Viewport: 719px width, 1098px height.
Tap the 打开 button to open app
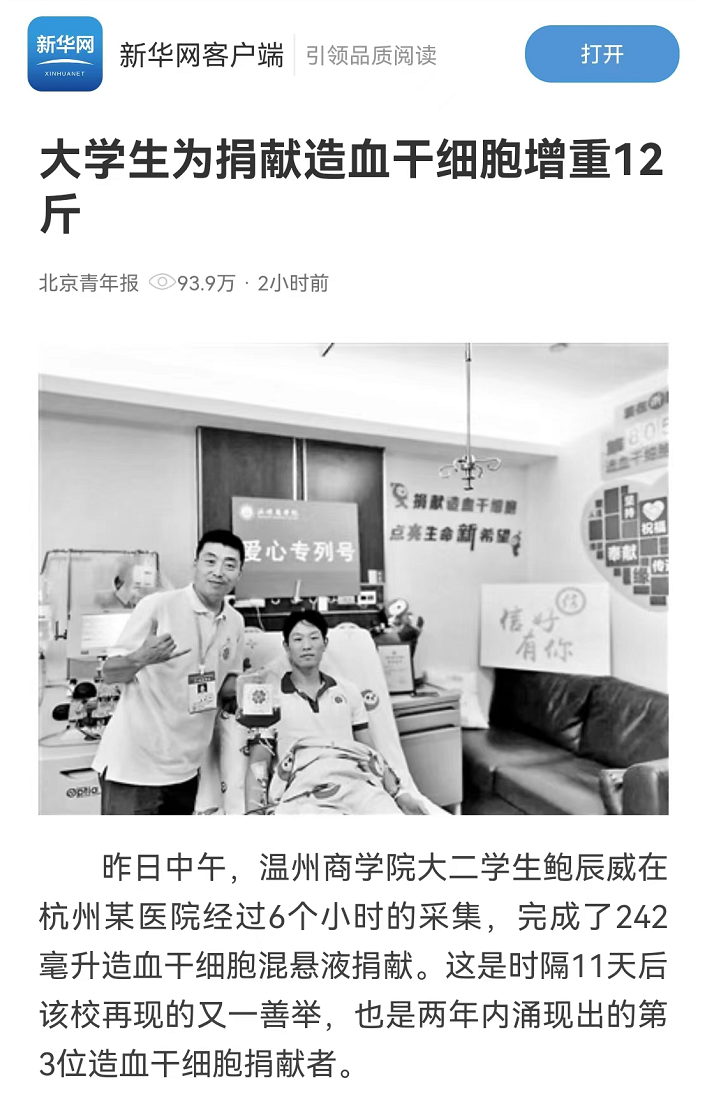(x=601, y=54)
